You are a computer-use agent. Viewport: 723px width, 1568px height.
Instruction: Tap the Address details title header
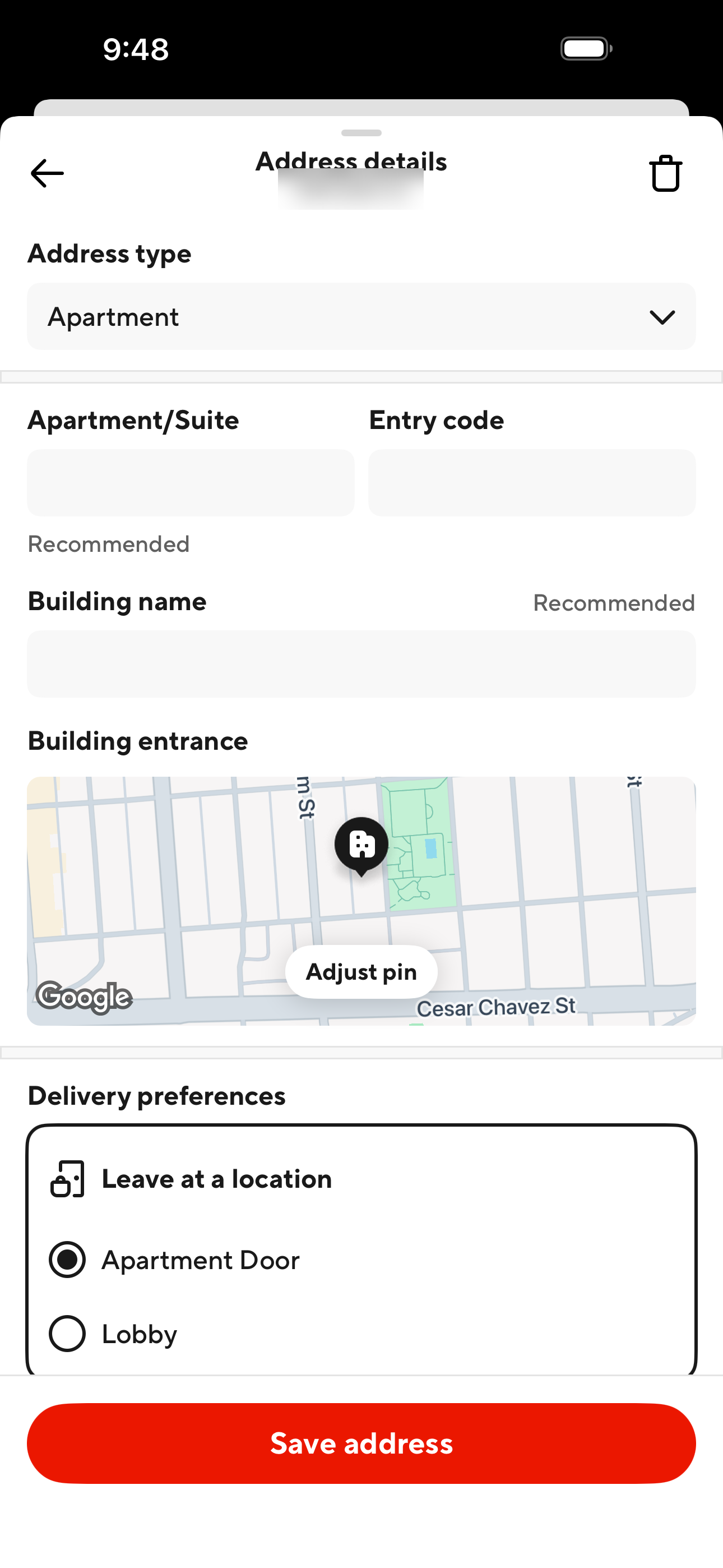(x=351, y=162)
